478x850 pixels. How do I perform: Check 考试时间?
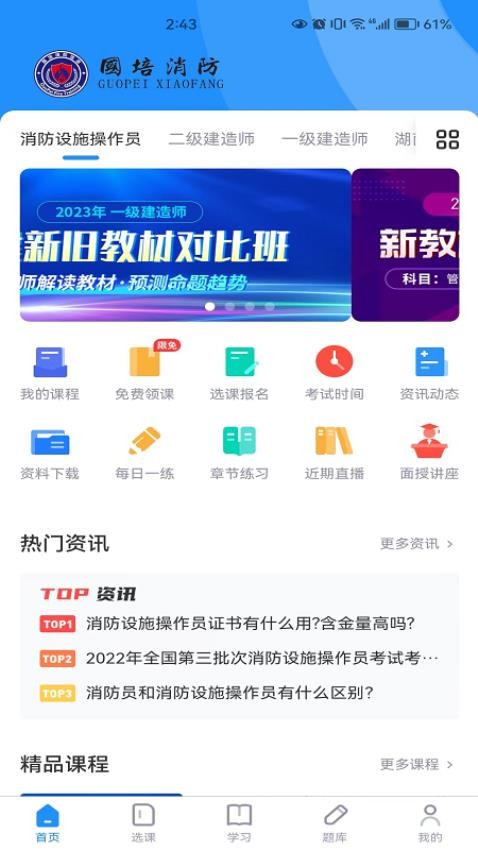click(334, 374)
